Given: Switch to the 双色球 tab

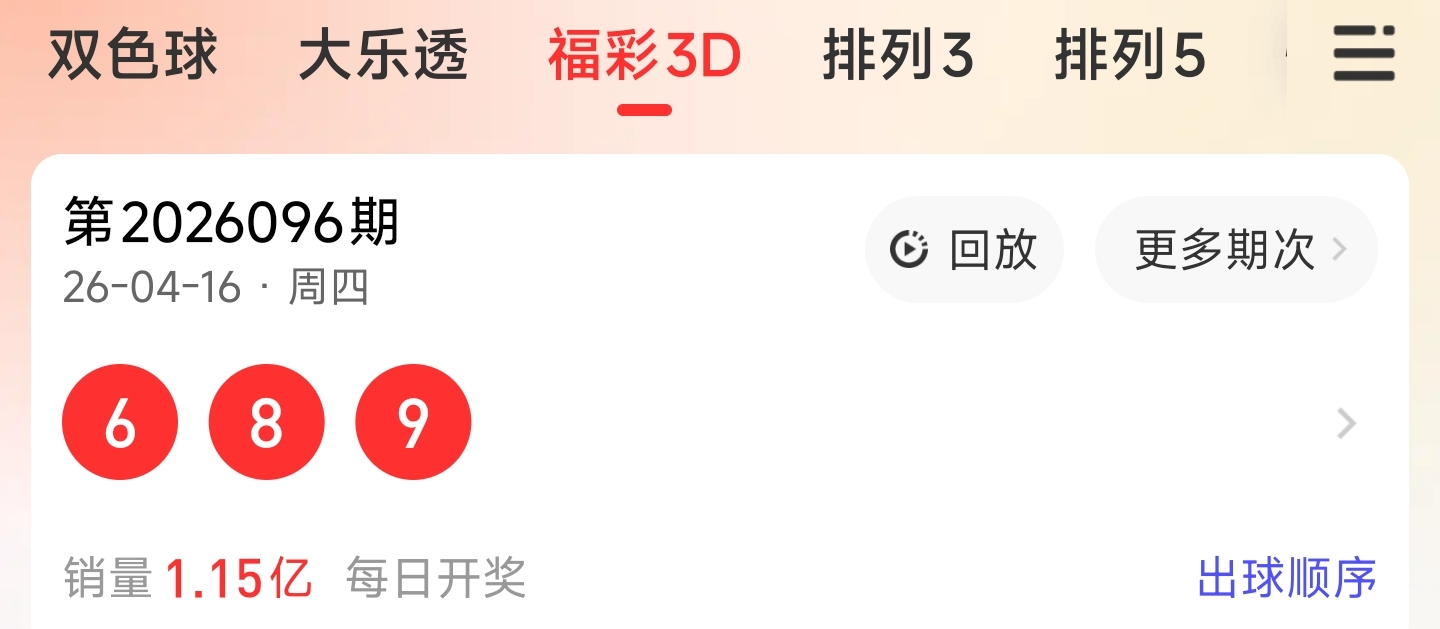Looking at the screenshot, I should coord(133,56).
